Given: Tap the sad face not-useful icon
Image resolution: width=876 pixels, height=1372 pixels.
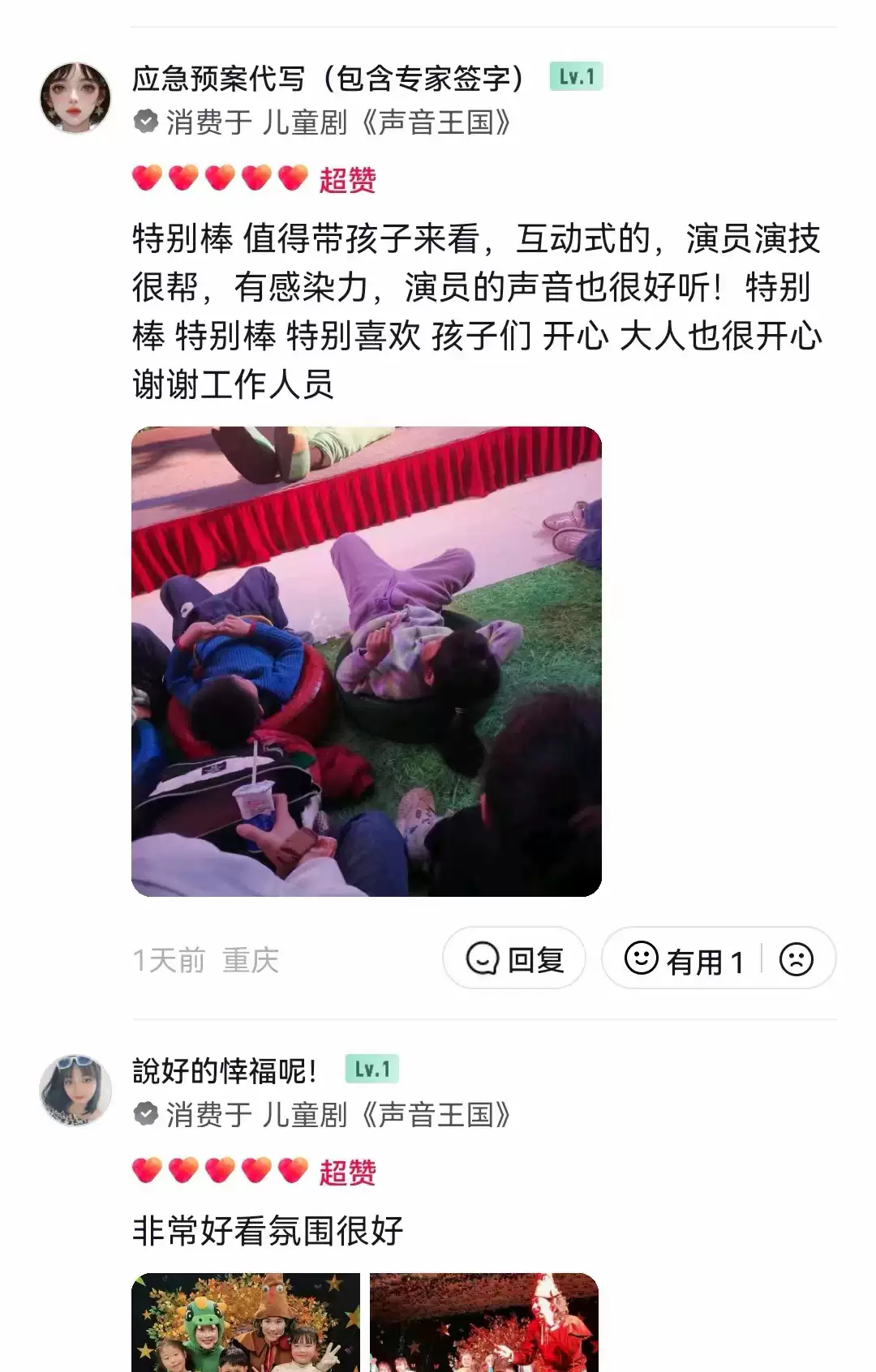Looking at the screenshot, I should point(796,959).
